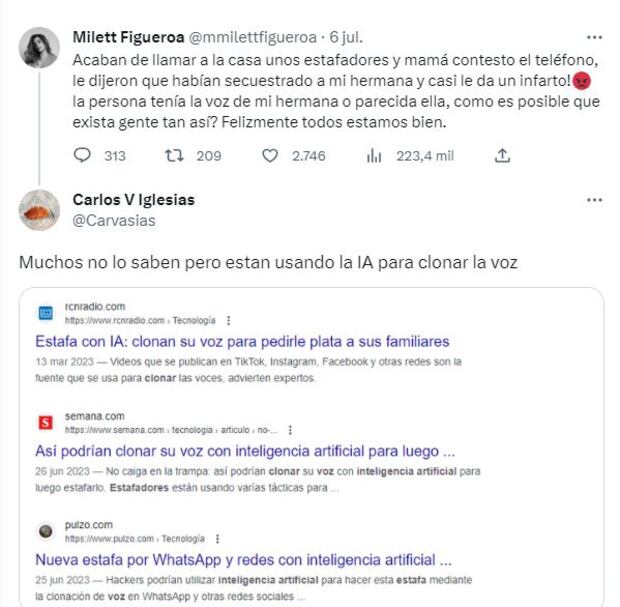This screenshot has height=607, width=620.
Task: Open overflow menu on Milett Figueroa's tweet
Action: point(594,37)
